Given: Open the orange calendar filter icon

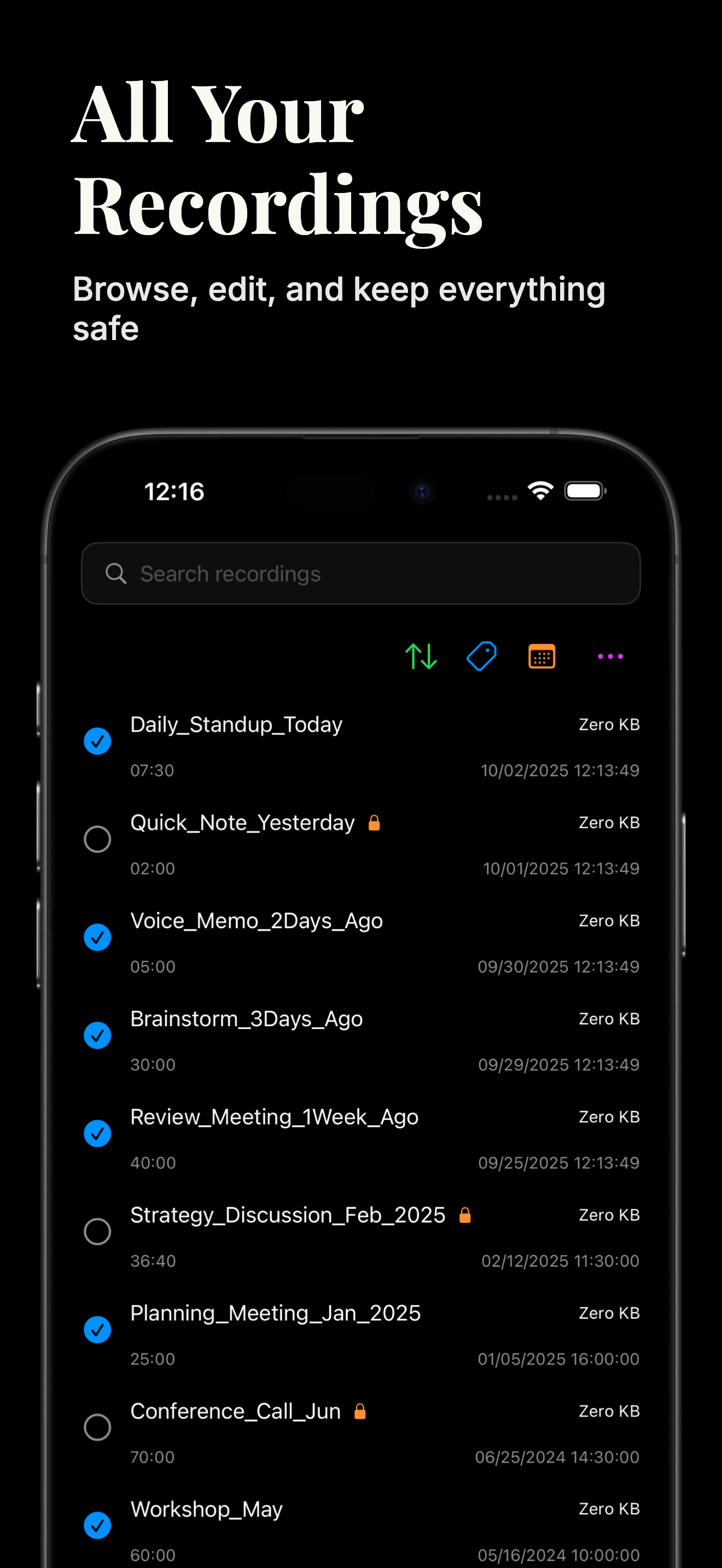Looking at the screenshot, I should point(542,657).
